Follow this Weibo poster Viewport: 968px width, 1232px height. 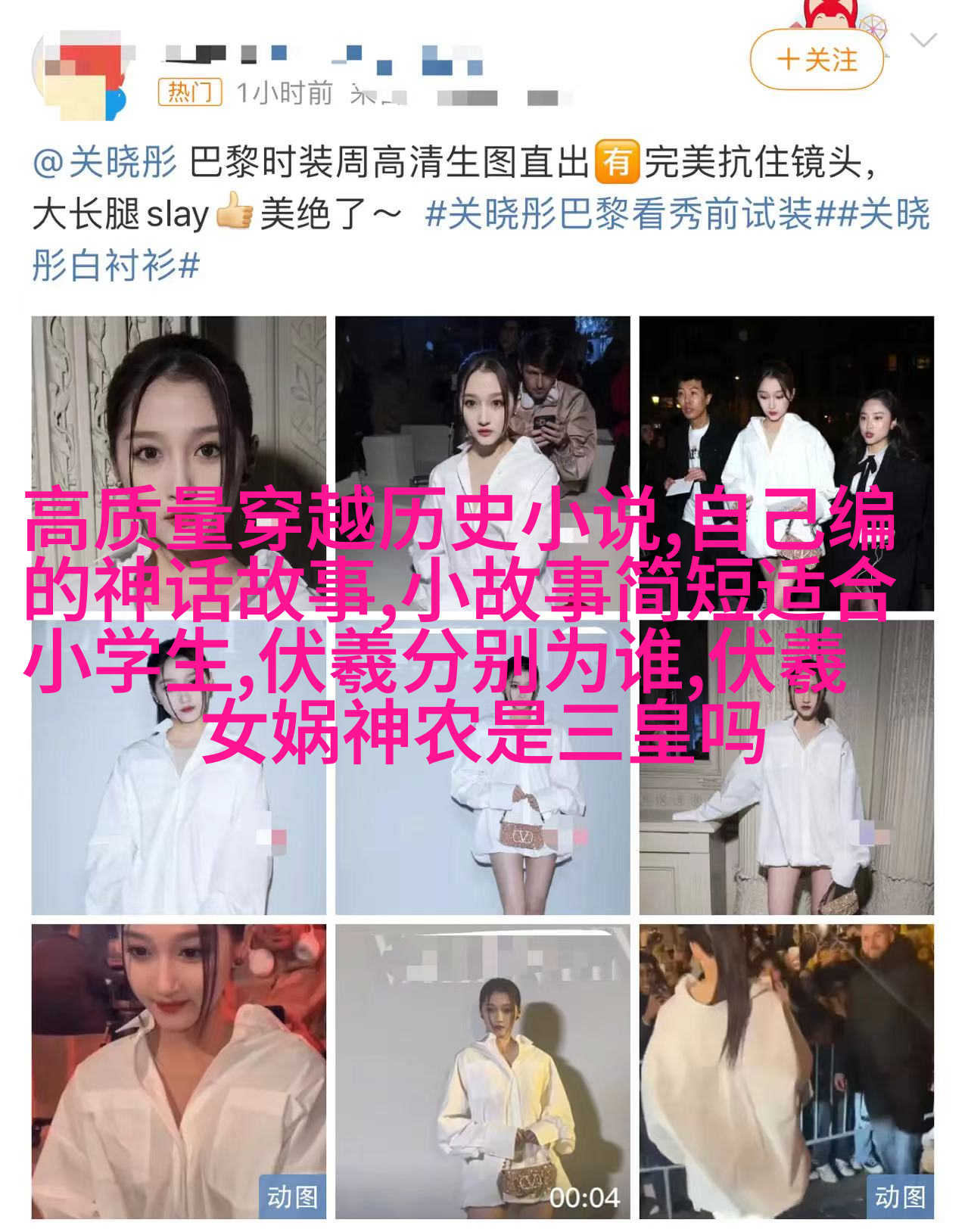coord(816,60)
